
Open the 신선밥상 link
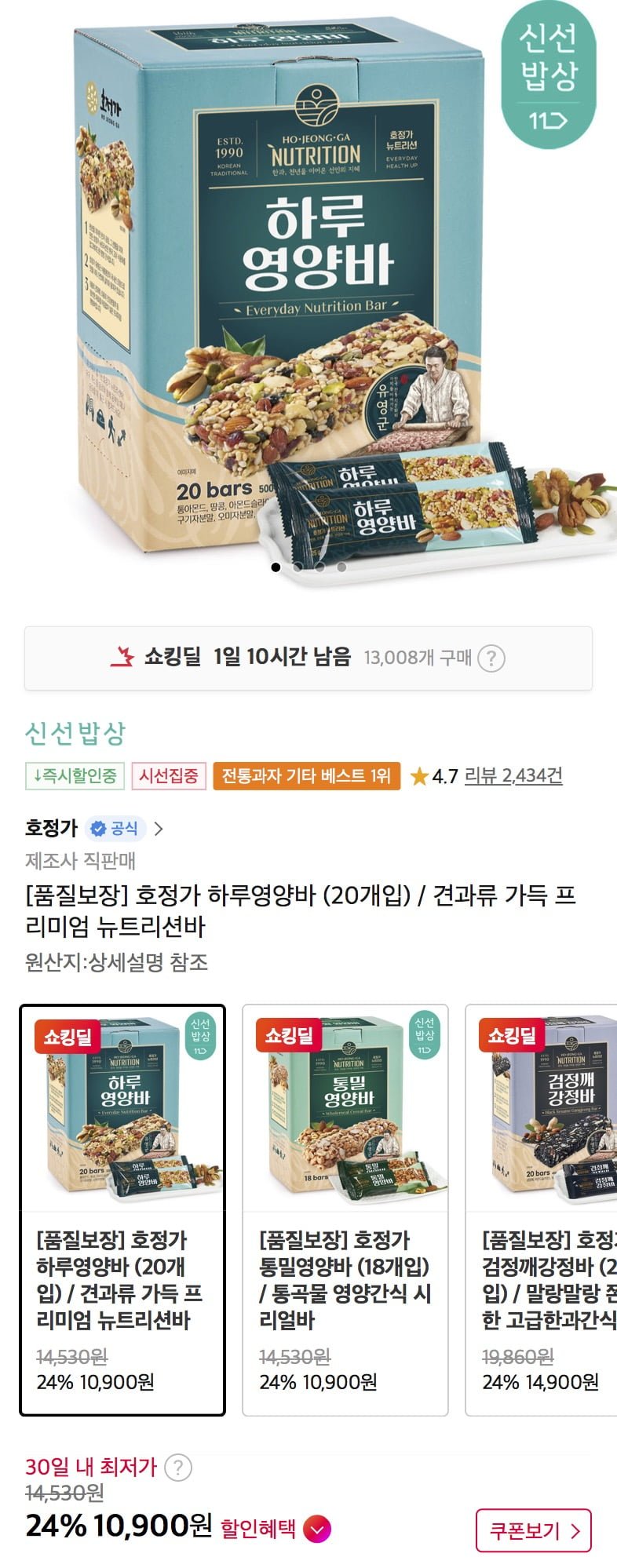click(75, 733)
